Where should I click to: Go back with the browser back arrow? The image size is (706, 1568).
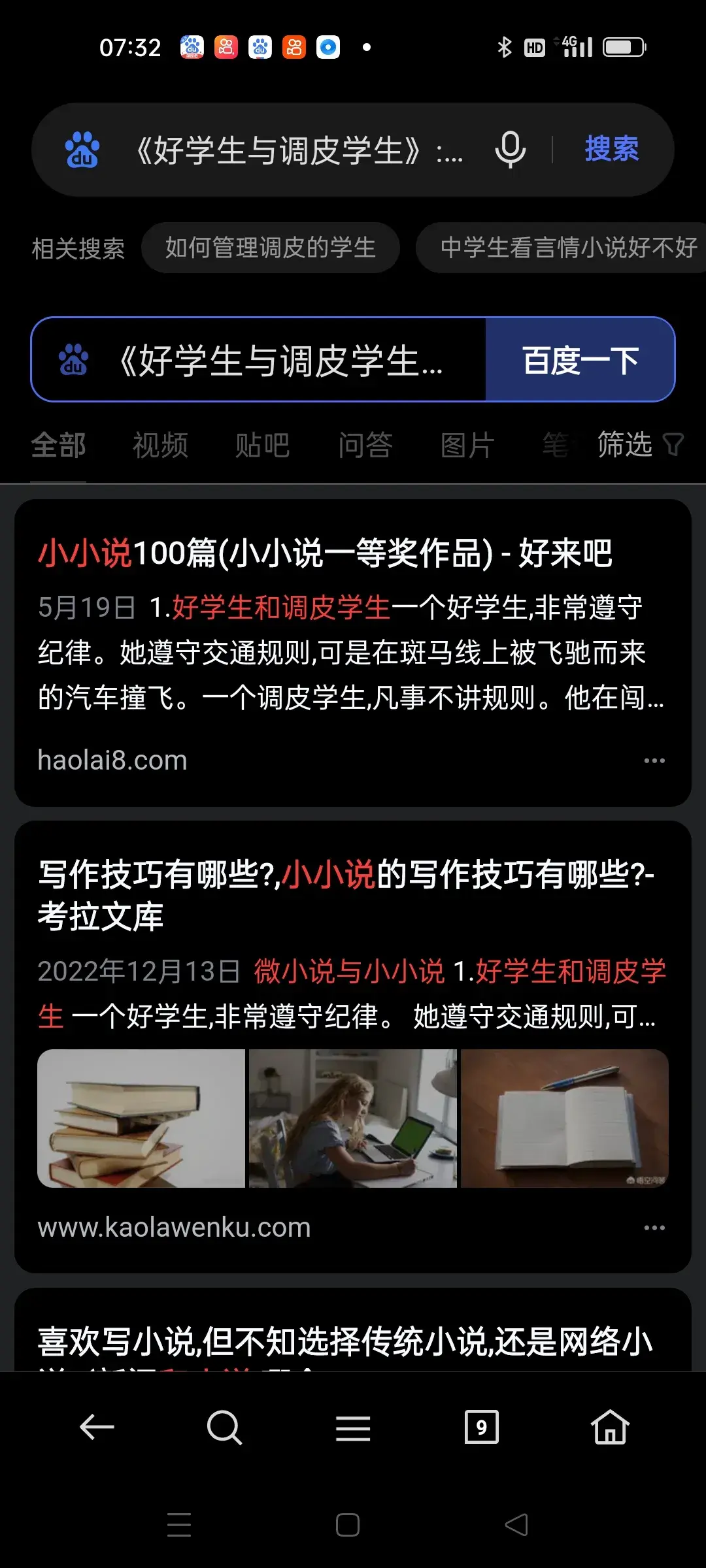[97, 1428]
